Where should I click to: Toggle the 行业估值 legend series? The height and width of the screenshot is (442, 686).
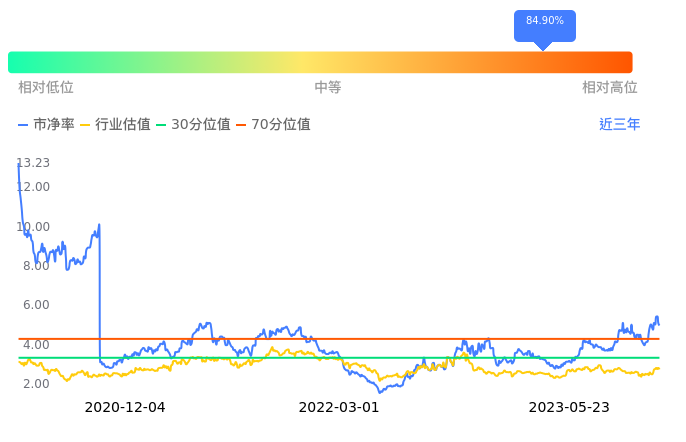116,124
